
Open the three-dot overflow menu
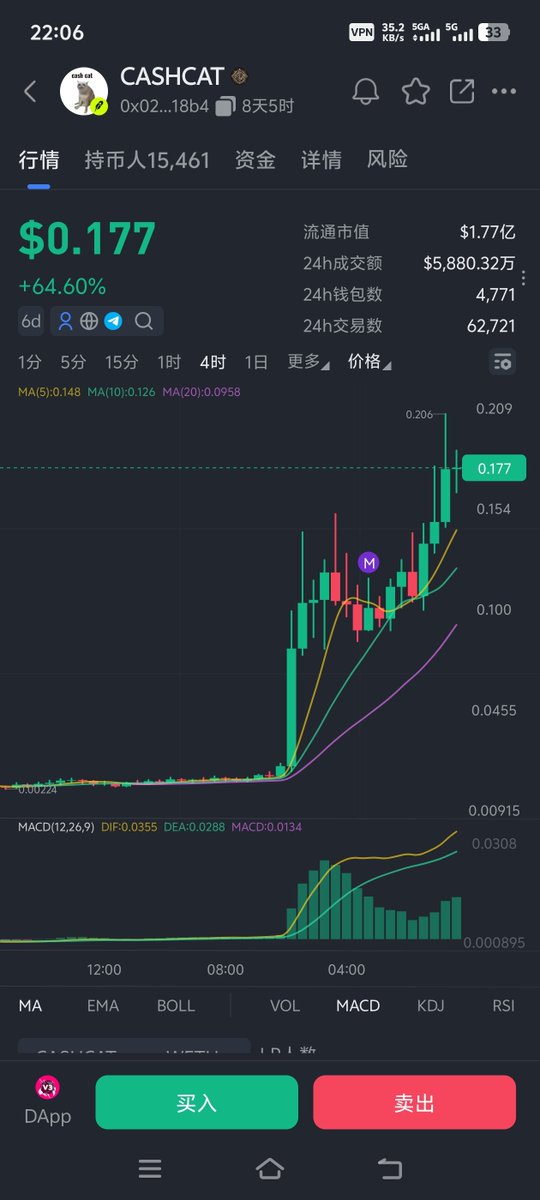point(505,92)
